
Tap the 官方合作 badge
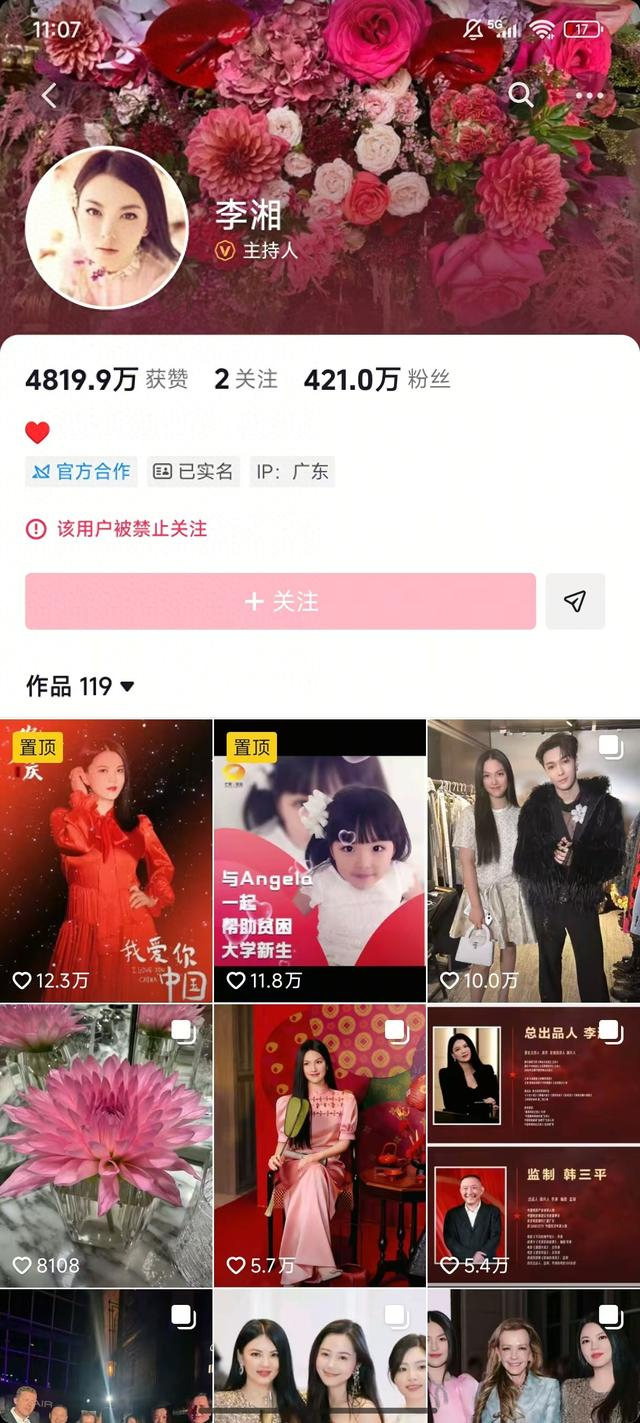click(82, 472)
